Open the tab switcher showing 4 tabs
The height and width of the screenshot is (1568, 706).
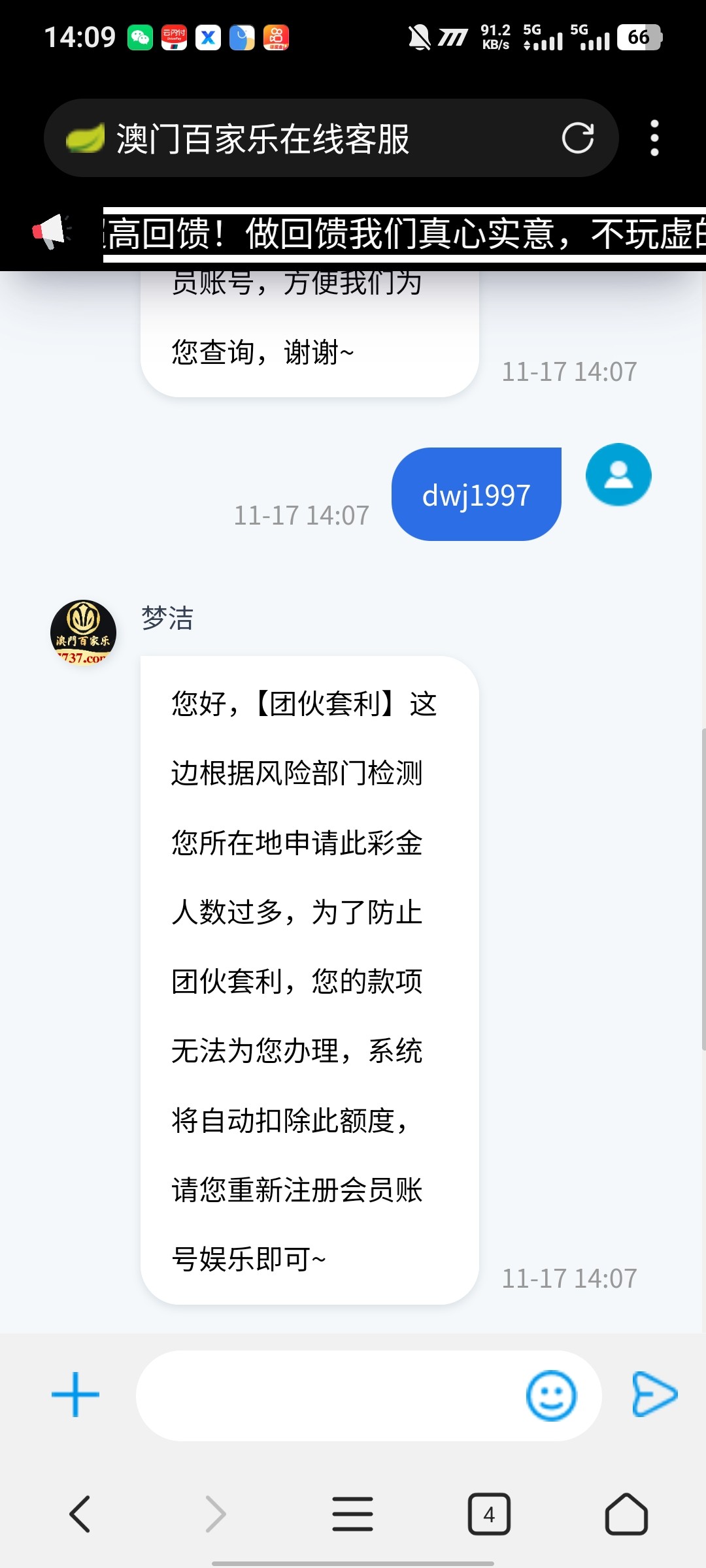[x=489, y=1514]
